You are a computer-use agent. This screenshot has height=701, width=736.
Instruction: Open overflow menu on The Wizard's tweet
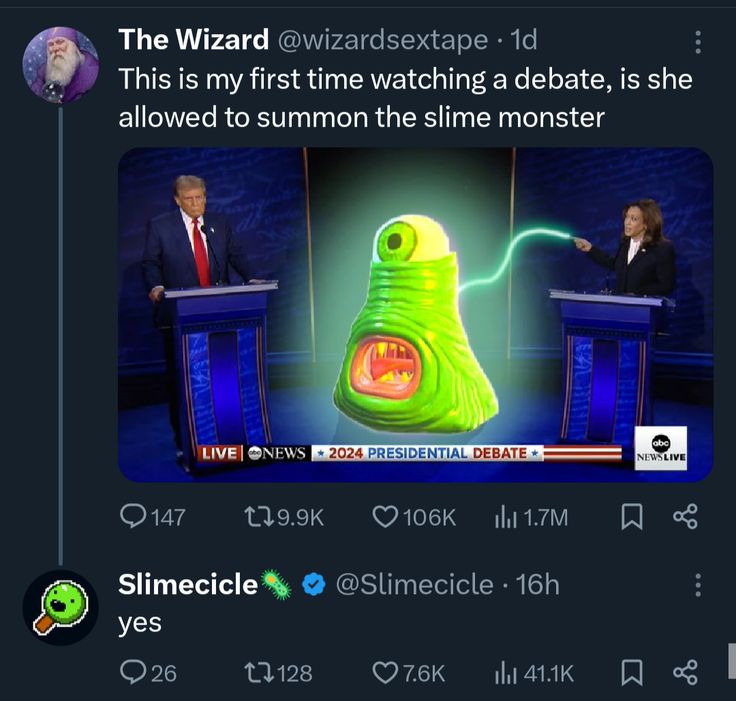697,42
